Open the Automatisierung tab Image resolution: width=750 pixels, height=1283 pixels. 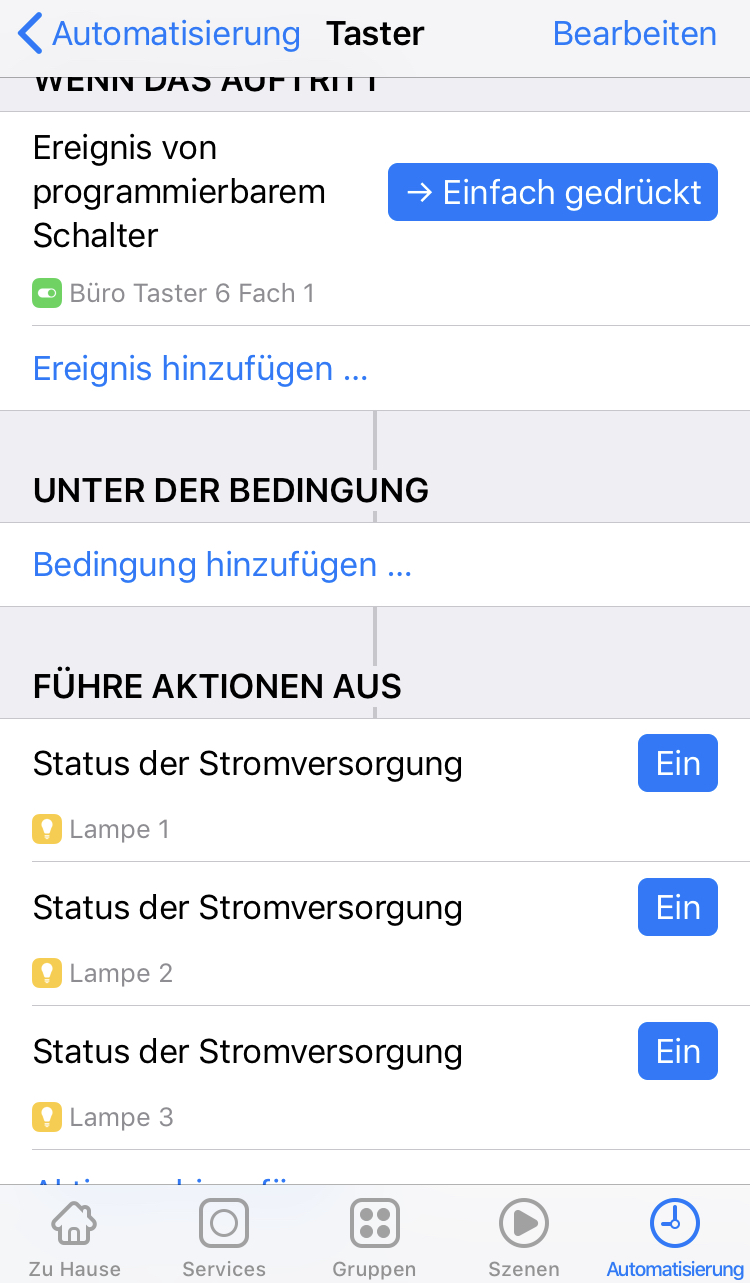coord(674,1236)
